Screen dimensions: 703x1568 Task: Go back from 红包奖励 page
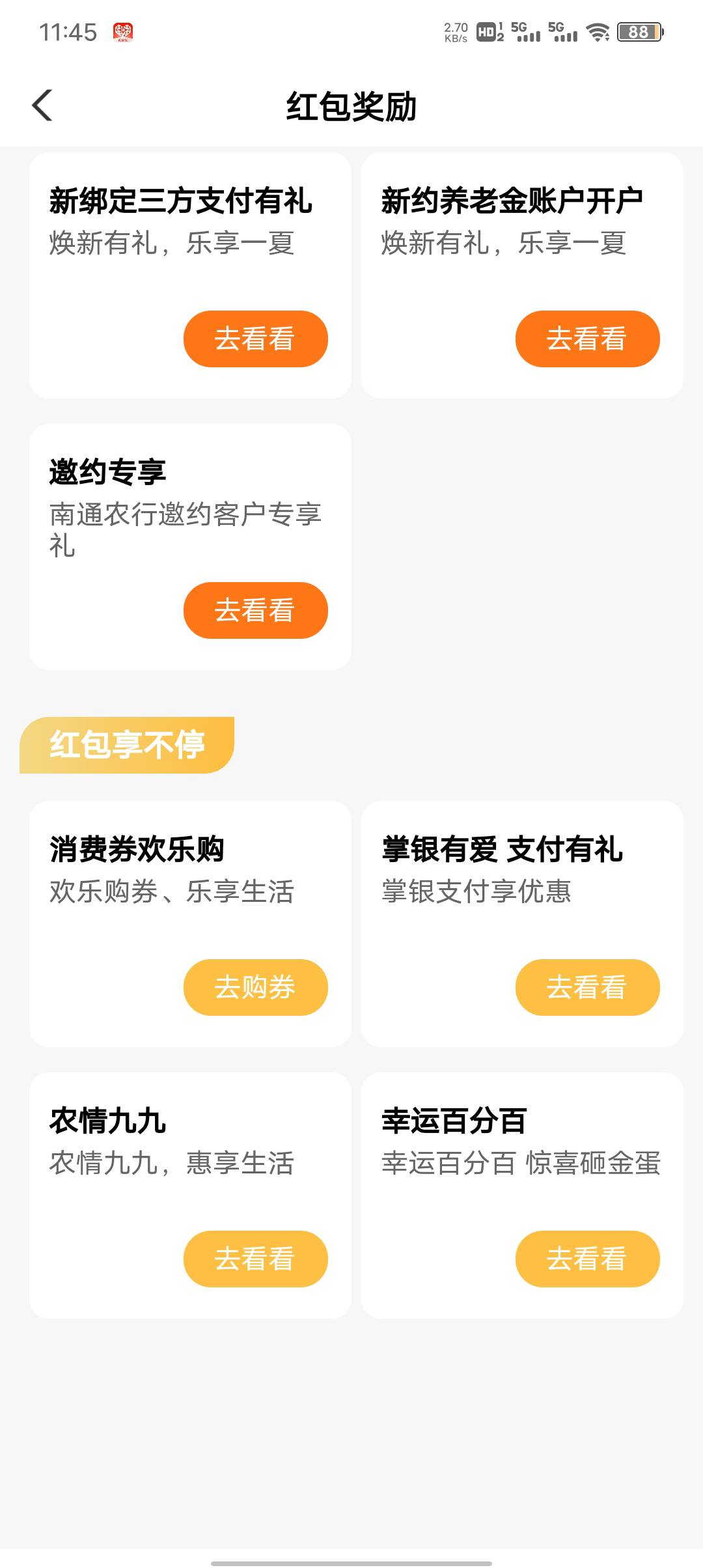pos(42,105)
